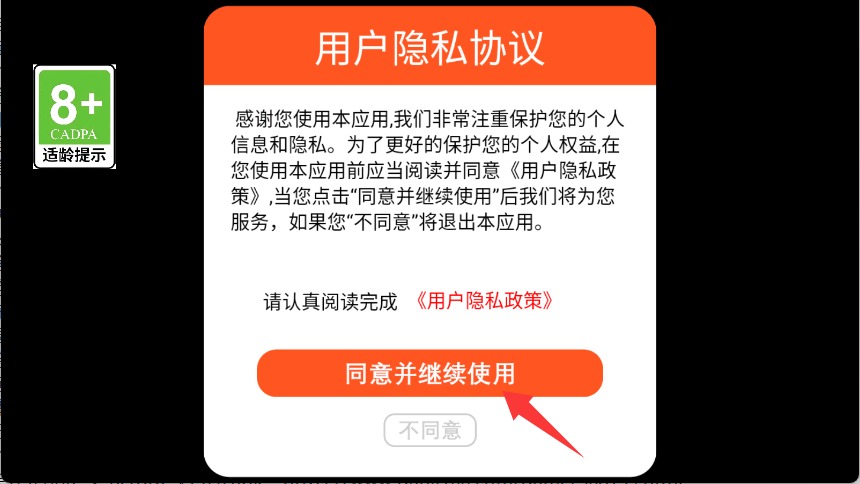Tap 同意并继续使用 button

tap(430, 374)
